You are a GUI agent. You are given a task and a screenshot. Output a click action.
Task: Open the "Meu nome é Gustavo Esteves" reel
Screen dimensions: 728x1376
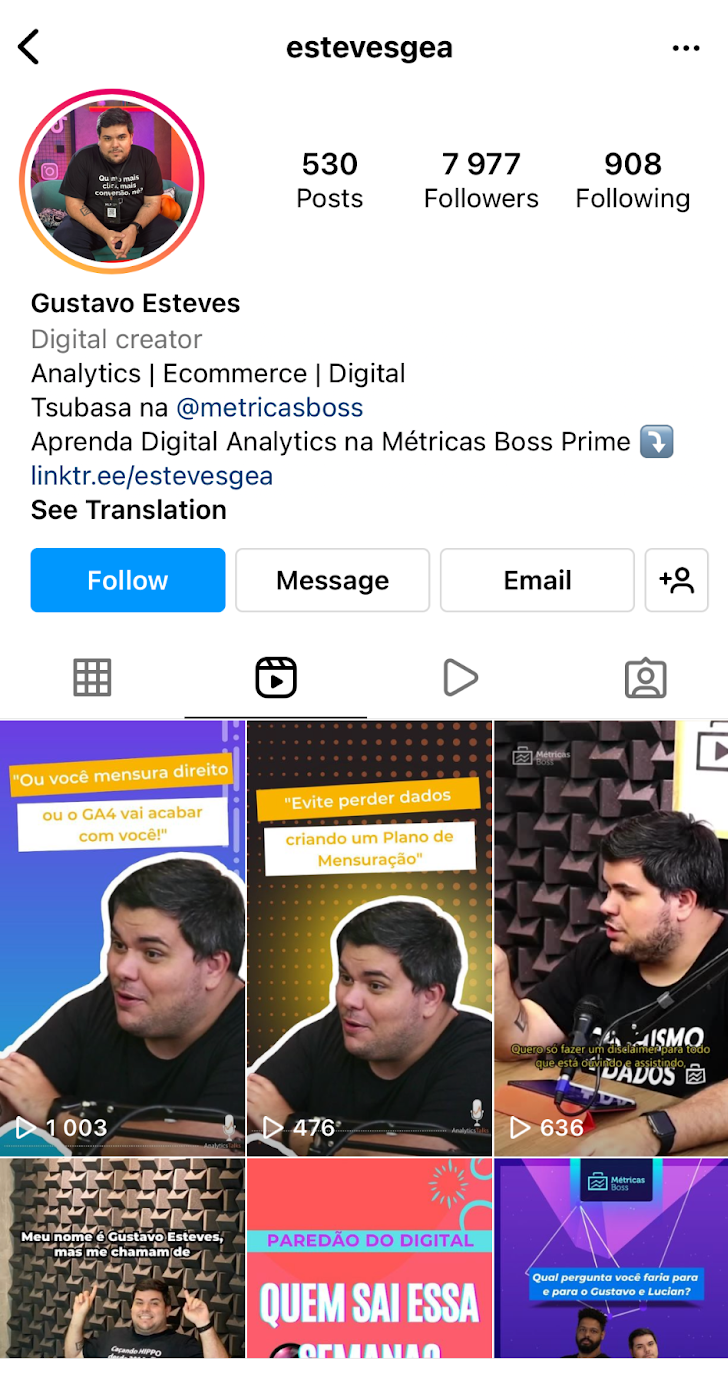pyautogui.click(x=122, y=1258)
